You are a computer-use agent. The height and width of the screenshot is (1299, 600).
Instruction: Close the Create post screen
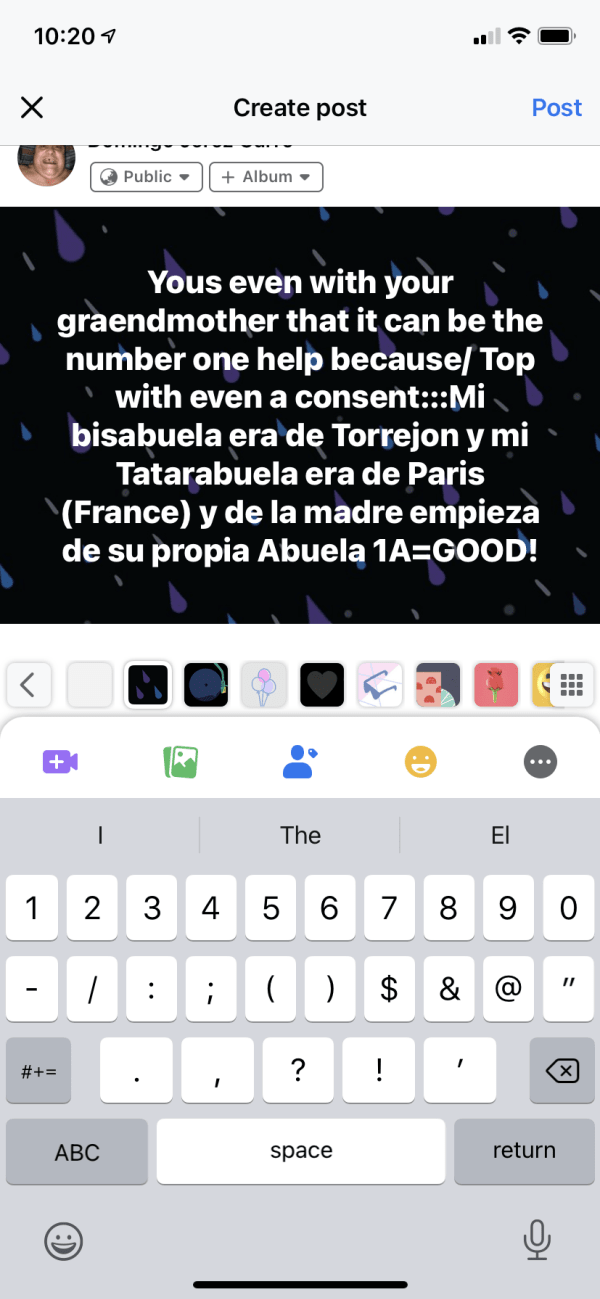[32, 108]
